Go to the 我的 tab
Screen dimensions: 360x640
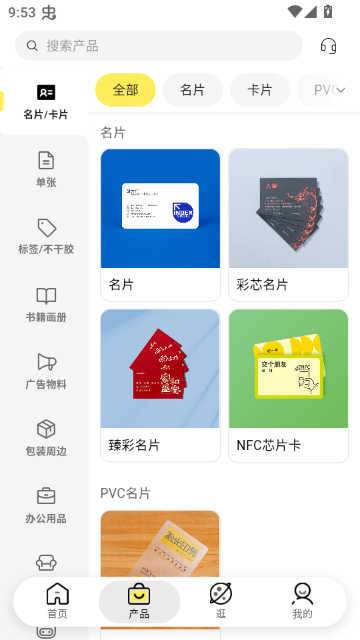coord(302,601)
